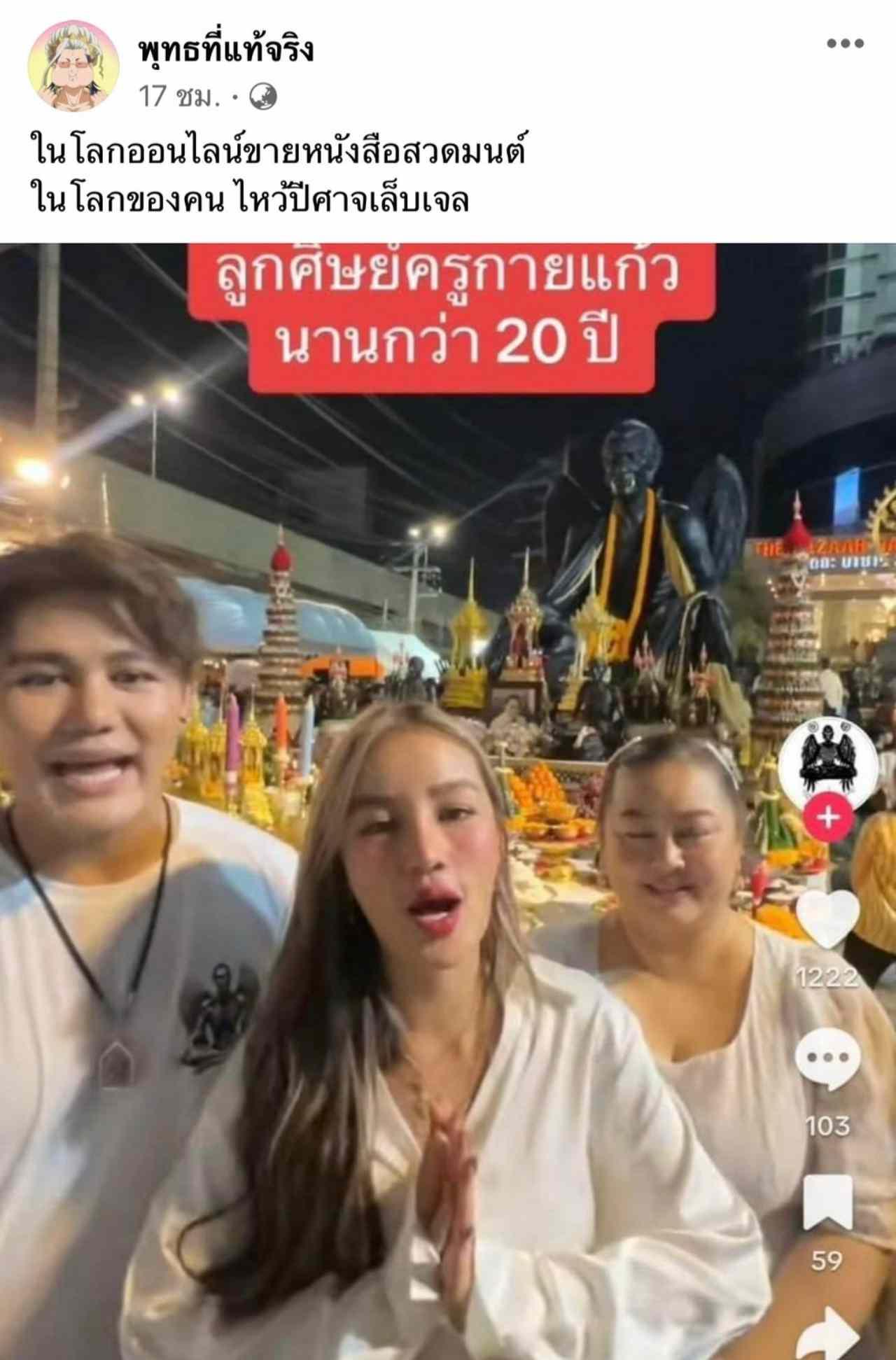Open the profile picture of พุทธที่แท้จริง
Image resolution: width=896 pixels, height=1360 pixels.
tap(73, 66)
